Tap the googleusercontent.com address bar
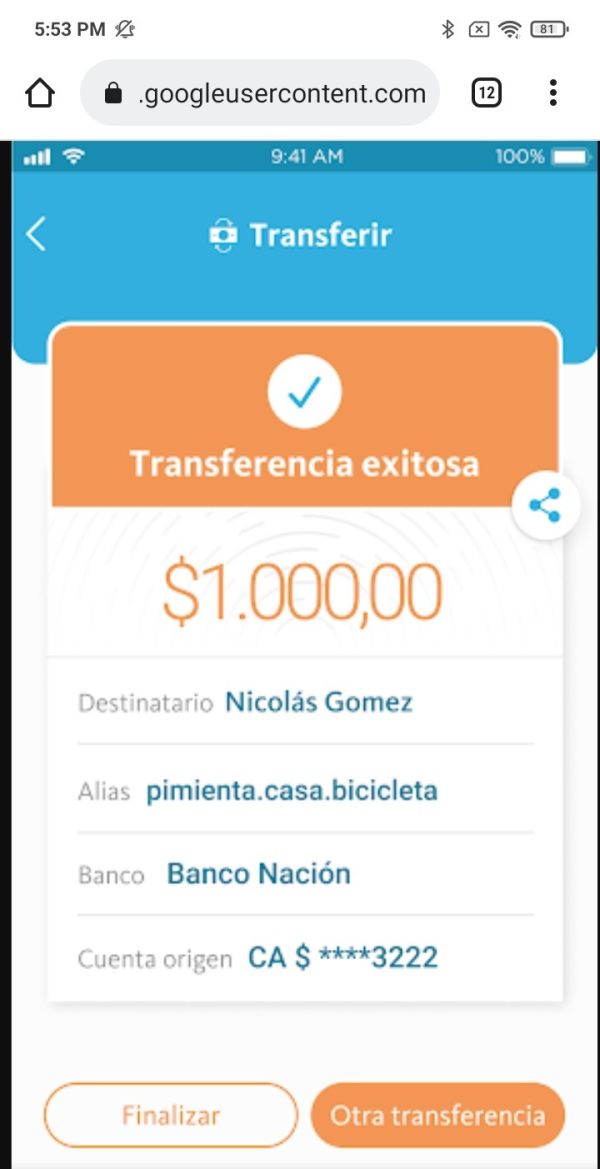 259,93
